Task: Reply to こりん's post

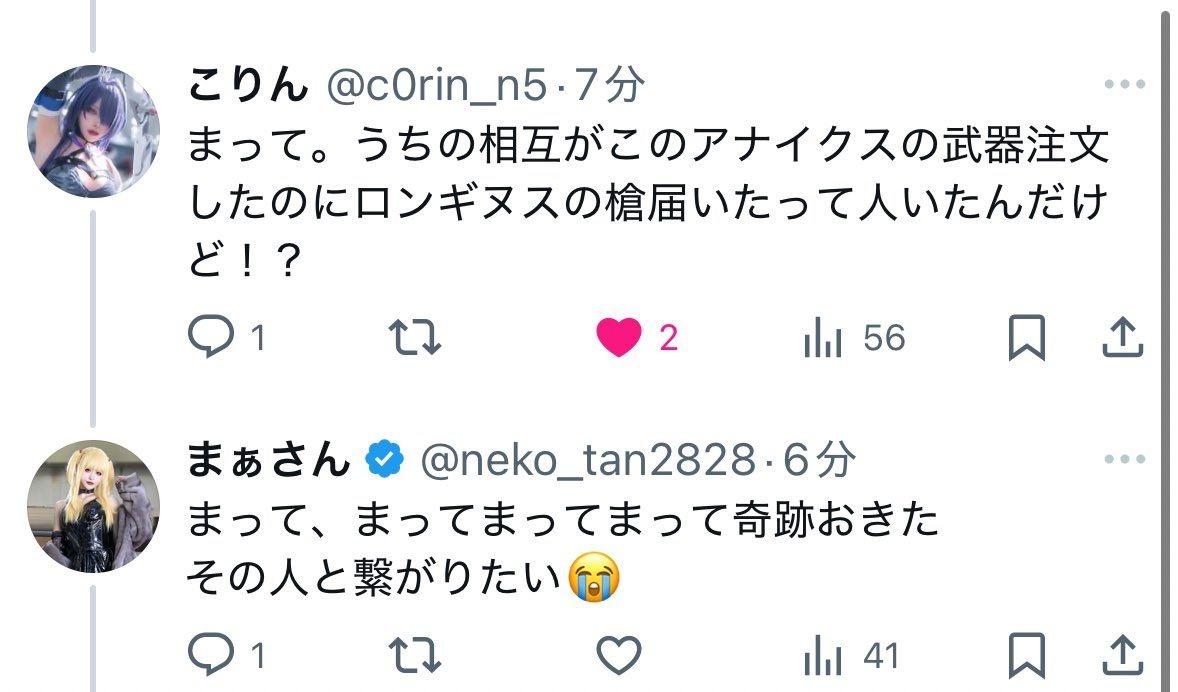Action: tap(210, 338)
